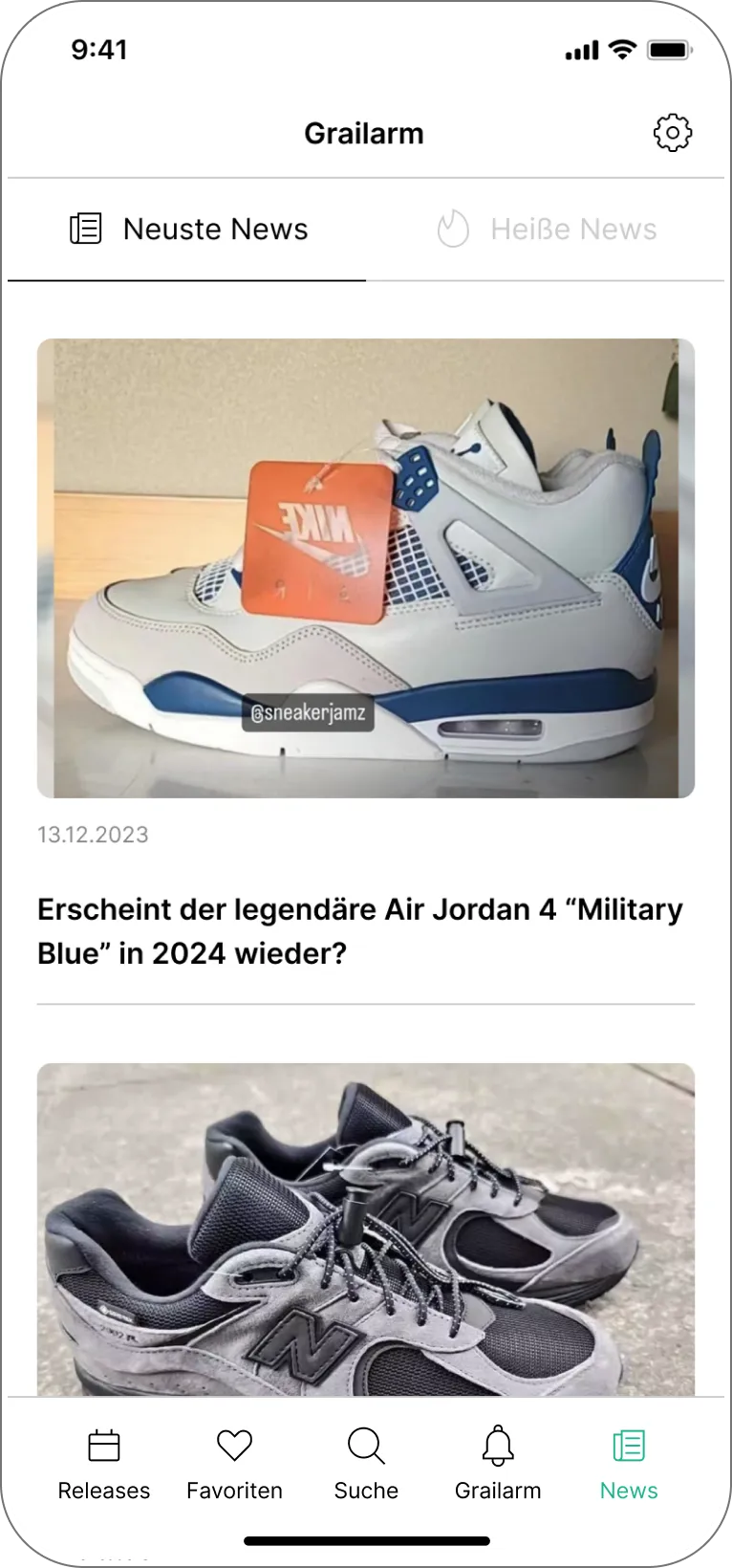This screenshot has height=1568, width=732.
Task: Open the settings gear
Action: [x=675, y=133]
